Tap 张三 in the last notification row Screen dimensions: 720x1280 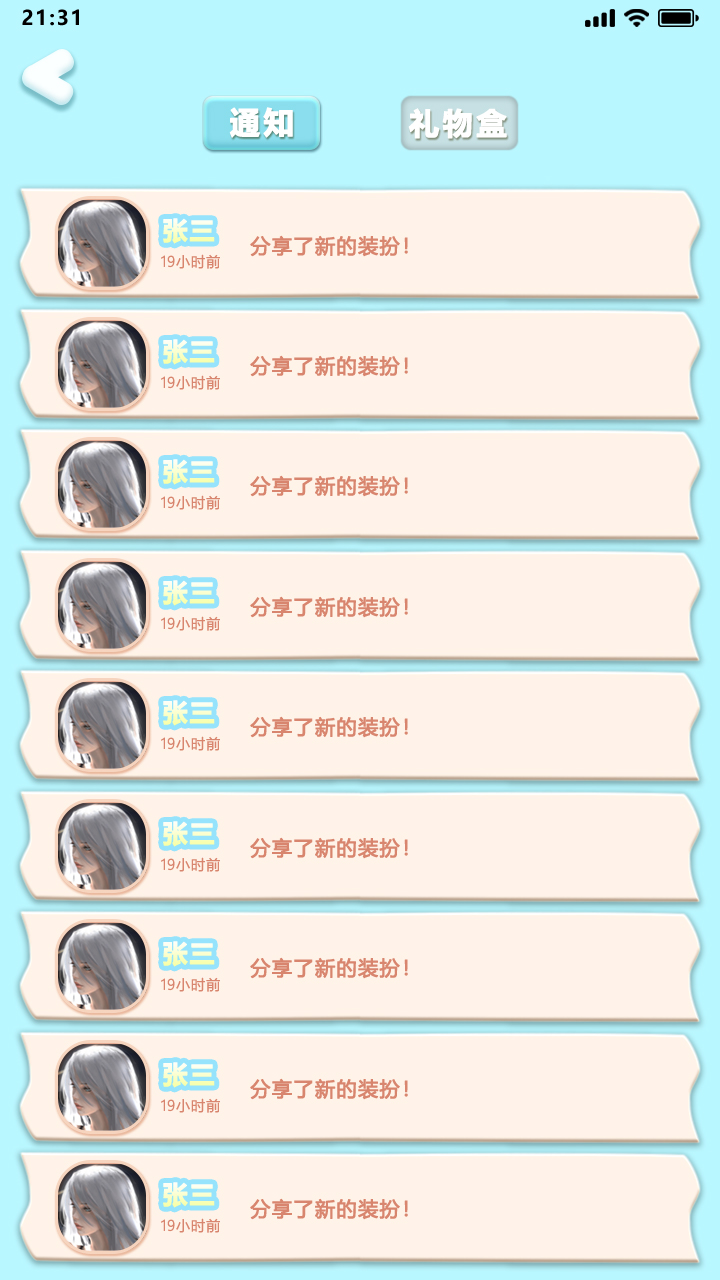pyautogui.click(x=190, y=1192)
